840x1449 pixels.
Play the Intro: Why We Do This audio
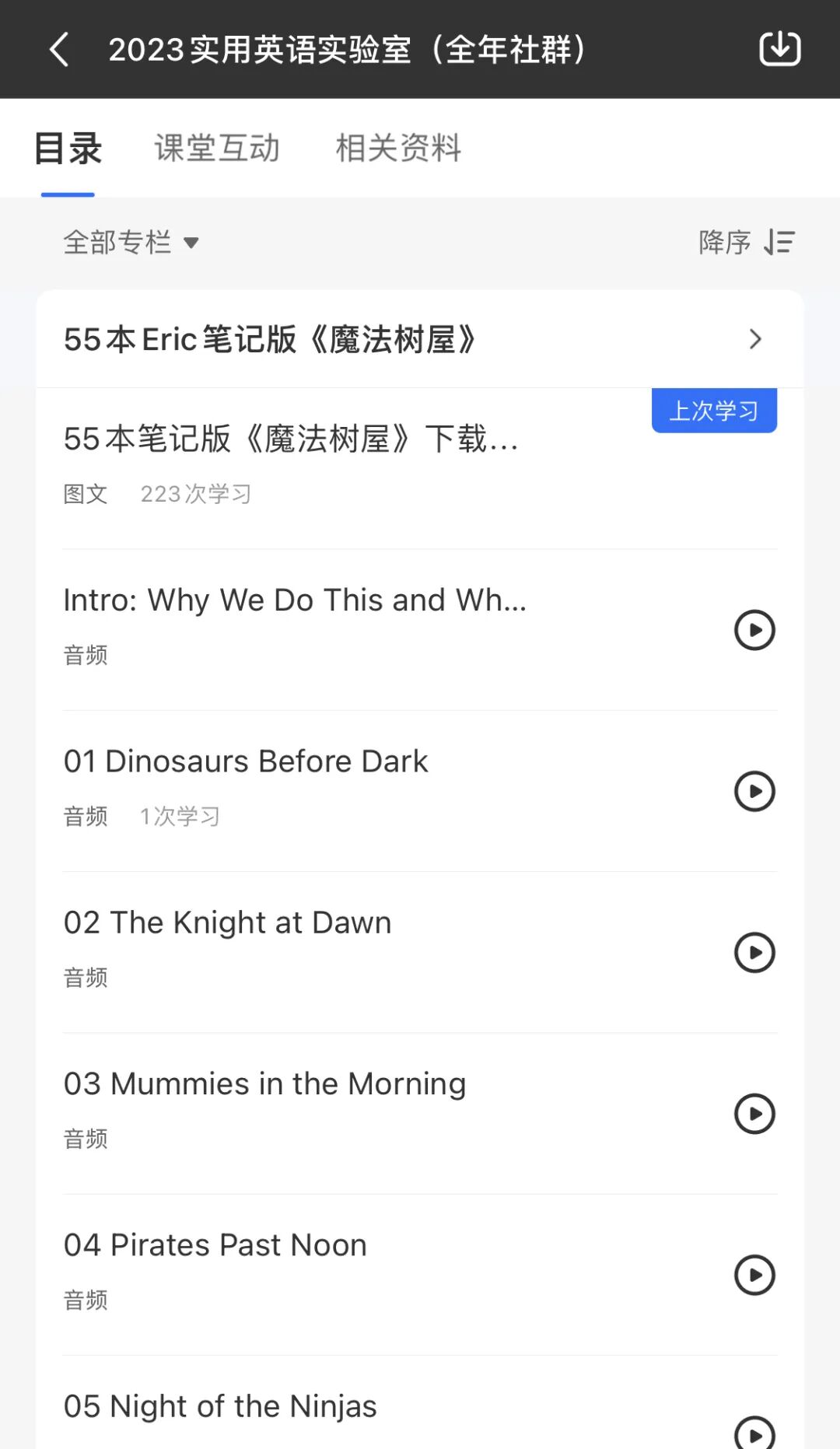754,630
